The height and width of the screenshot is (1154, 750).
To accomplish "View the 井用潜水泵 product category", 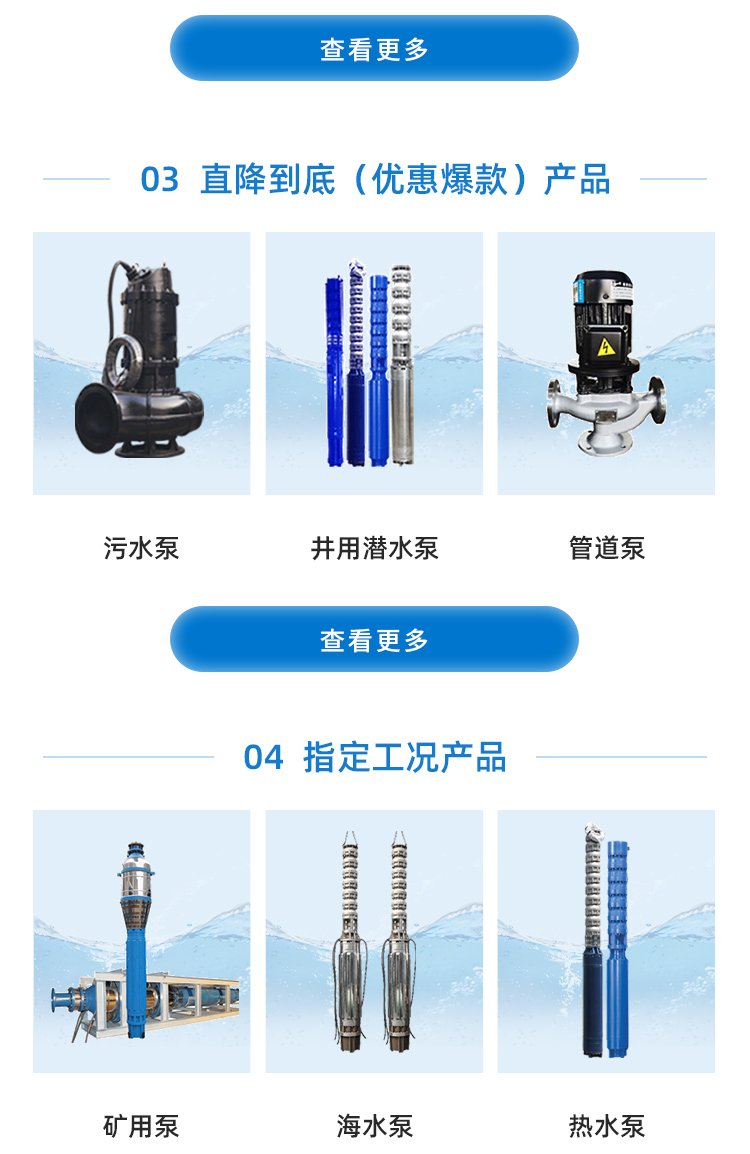I will click(374, 364).
